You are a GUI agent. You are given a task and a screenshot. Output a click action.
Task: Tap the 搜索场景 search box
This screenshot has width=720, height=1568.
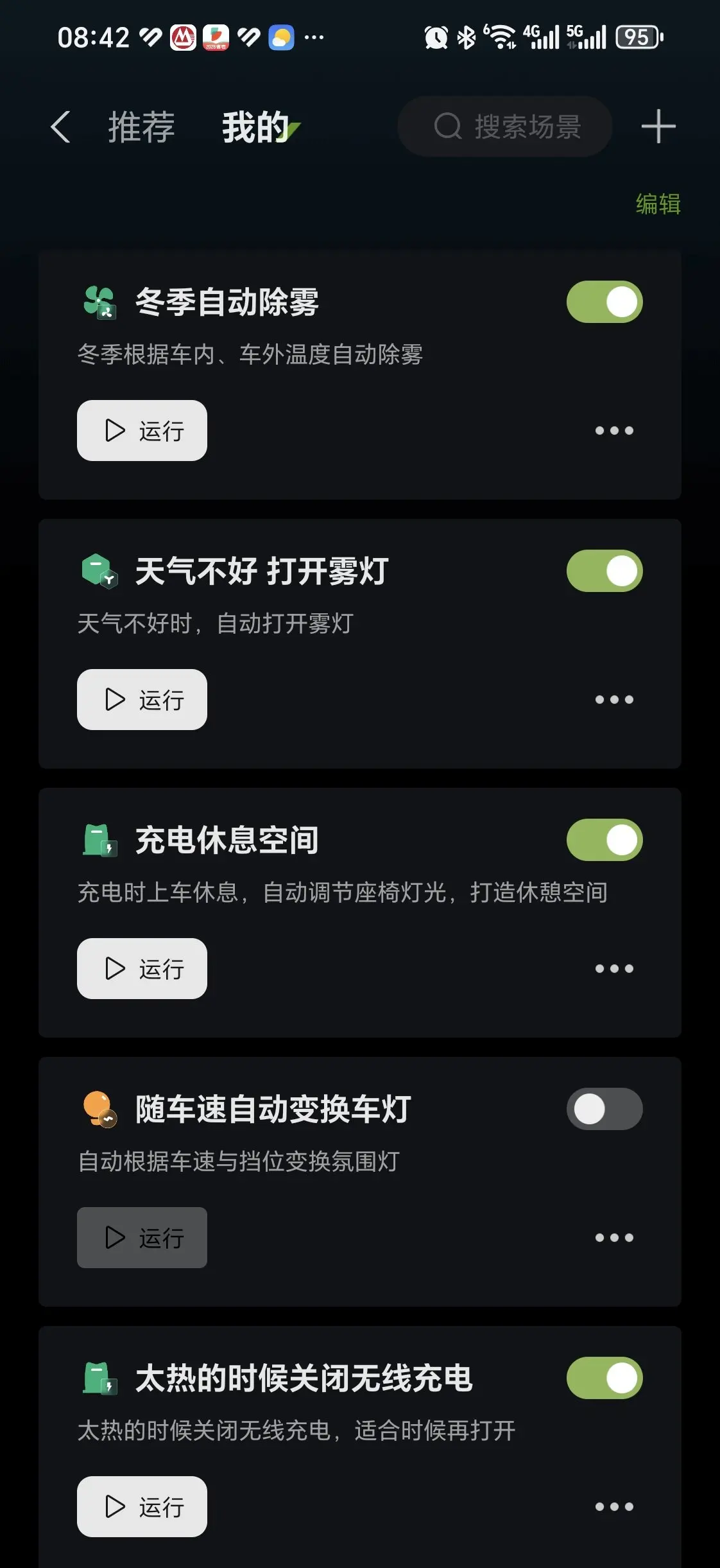(x=504, y=126)
